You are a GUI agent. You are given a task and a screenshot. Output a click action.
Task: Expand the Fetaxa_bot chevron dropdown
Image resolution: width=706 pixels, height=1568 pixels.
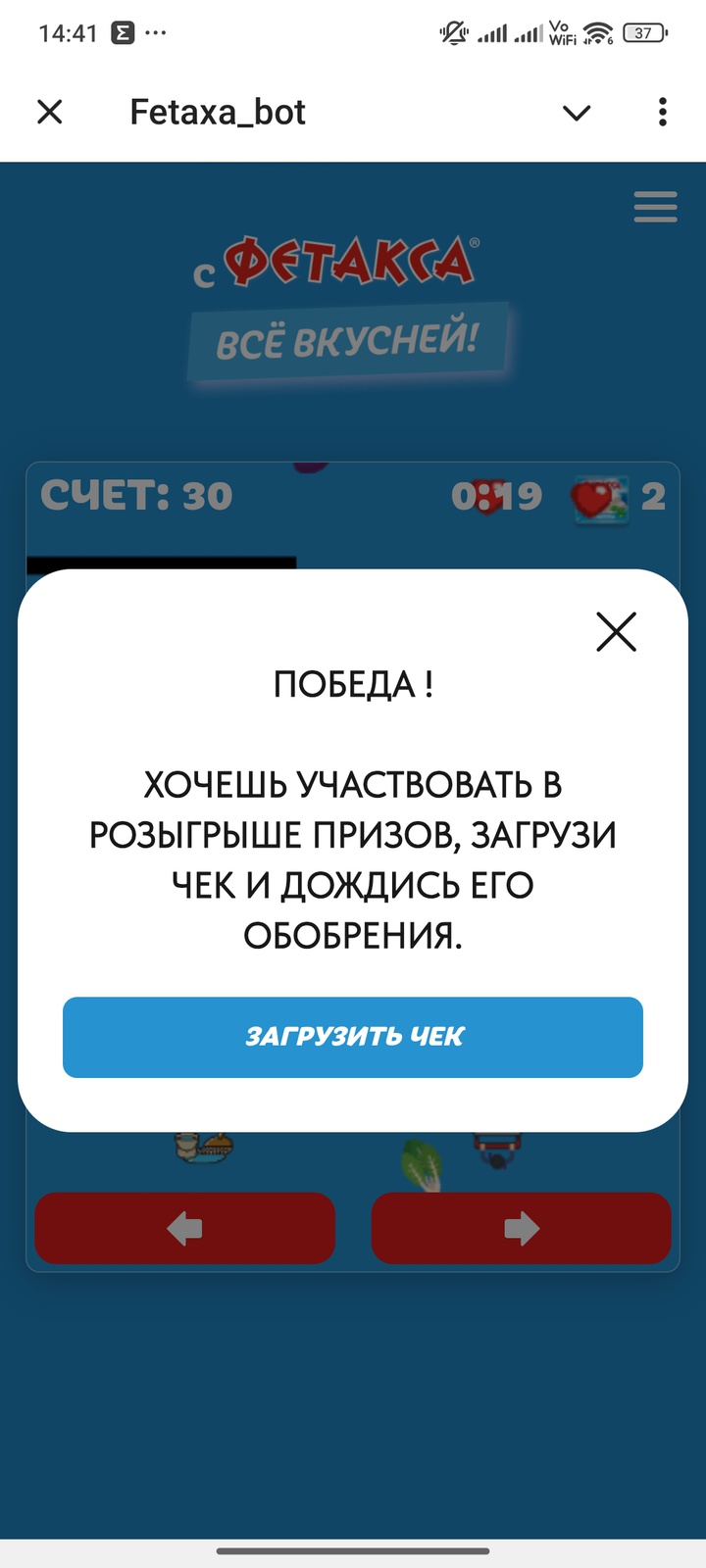pos(577,113)
